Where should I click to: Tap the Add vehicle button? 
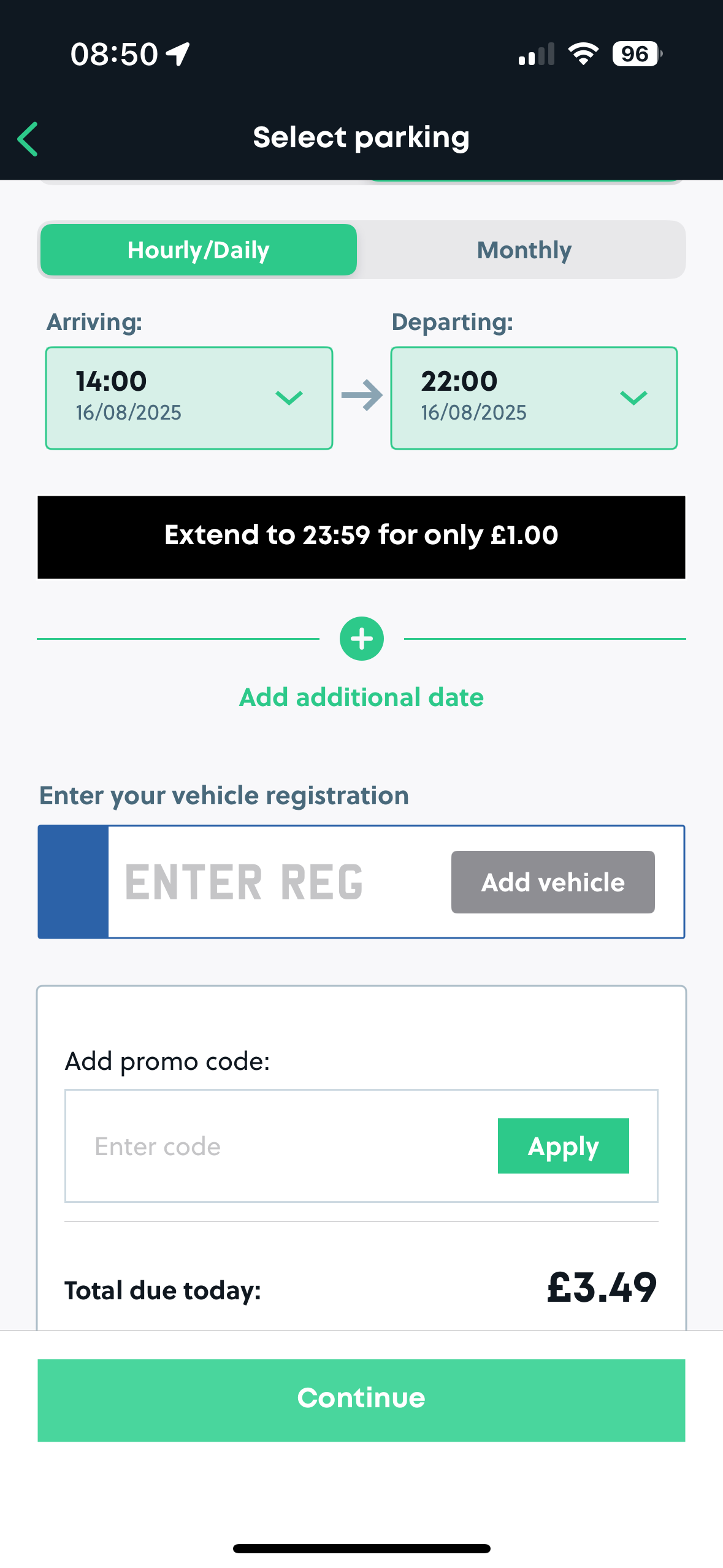[x=553, y=882]
